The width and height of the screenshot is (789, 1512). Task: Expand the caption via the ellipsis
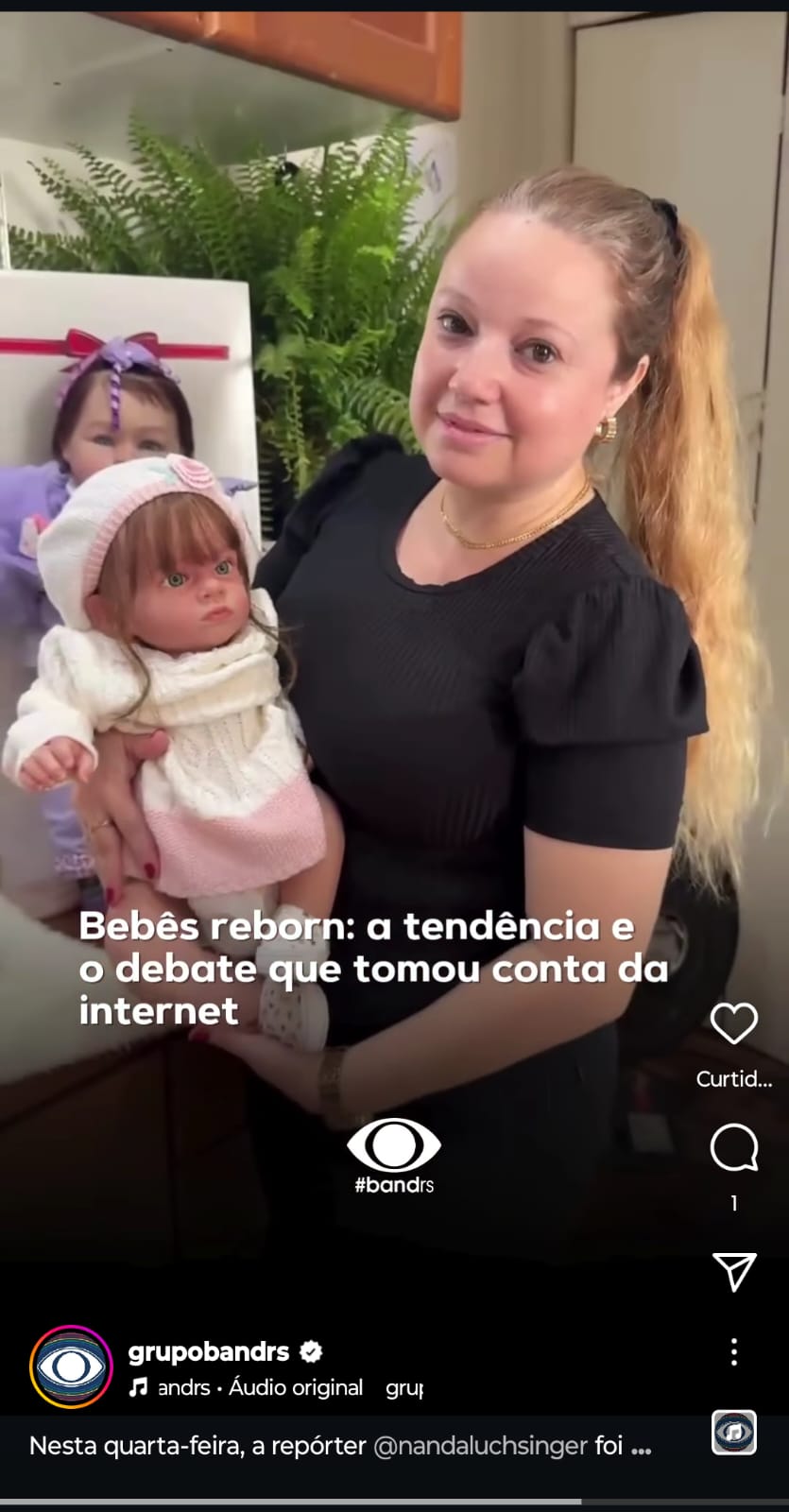pyautogui.click(x=641, y=1449)
